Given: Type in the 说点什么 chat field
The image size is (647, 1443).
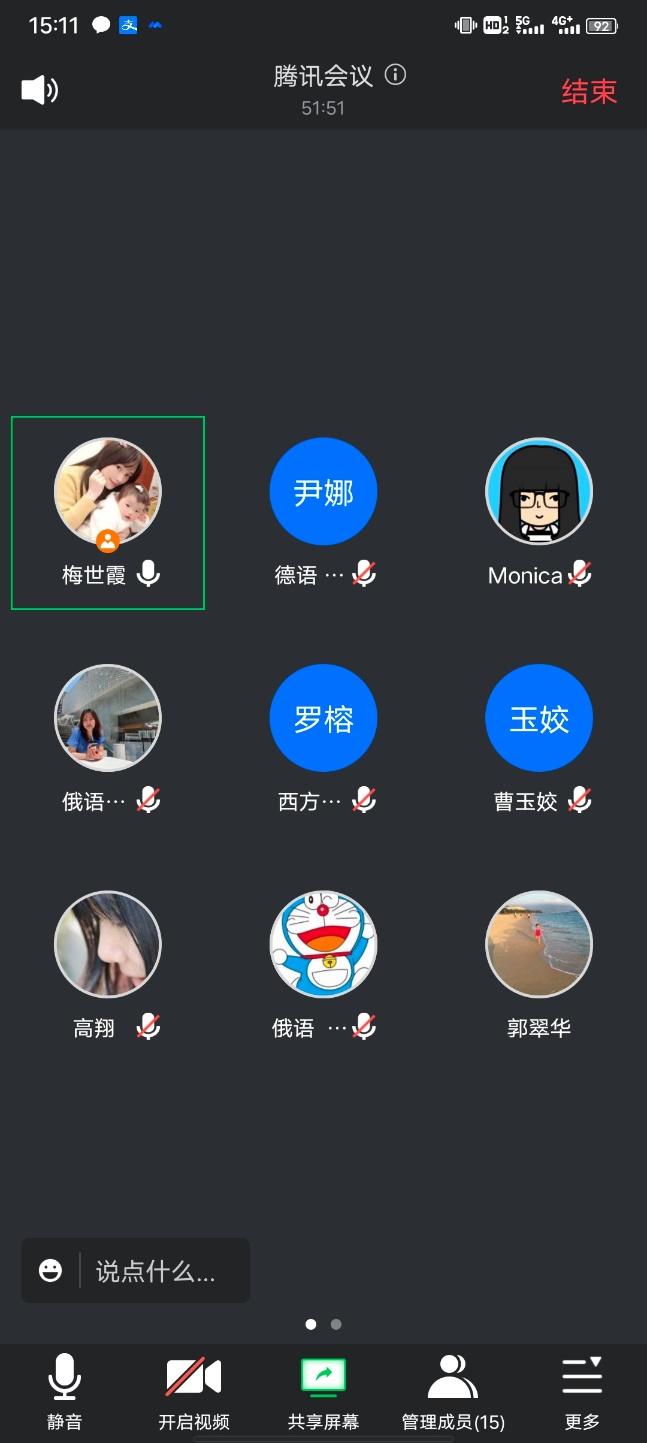Looking at the screenshot, I should (x=160, y=1271).
